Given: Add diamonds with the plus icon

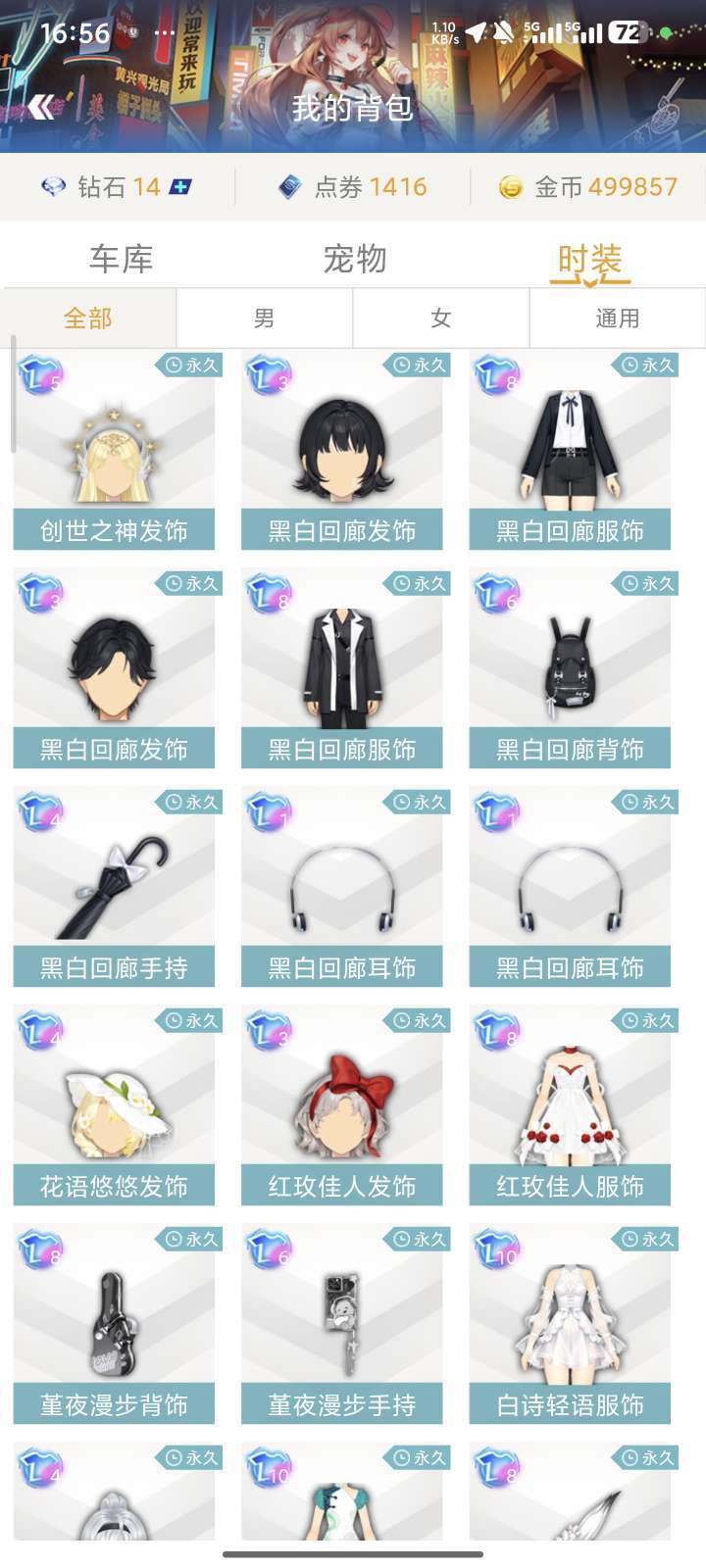Looking at the screenshot, I should pyautogui.click(x=180, y=186).
